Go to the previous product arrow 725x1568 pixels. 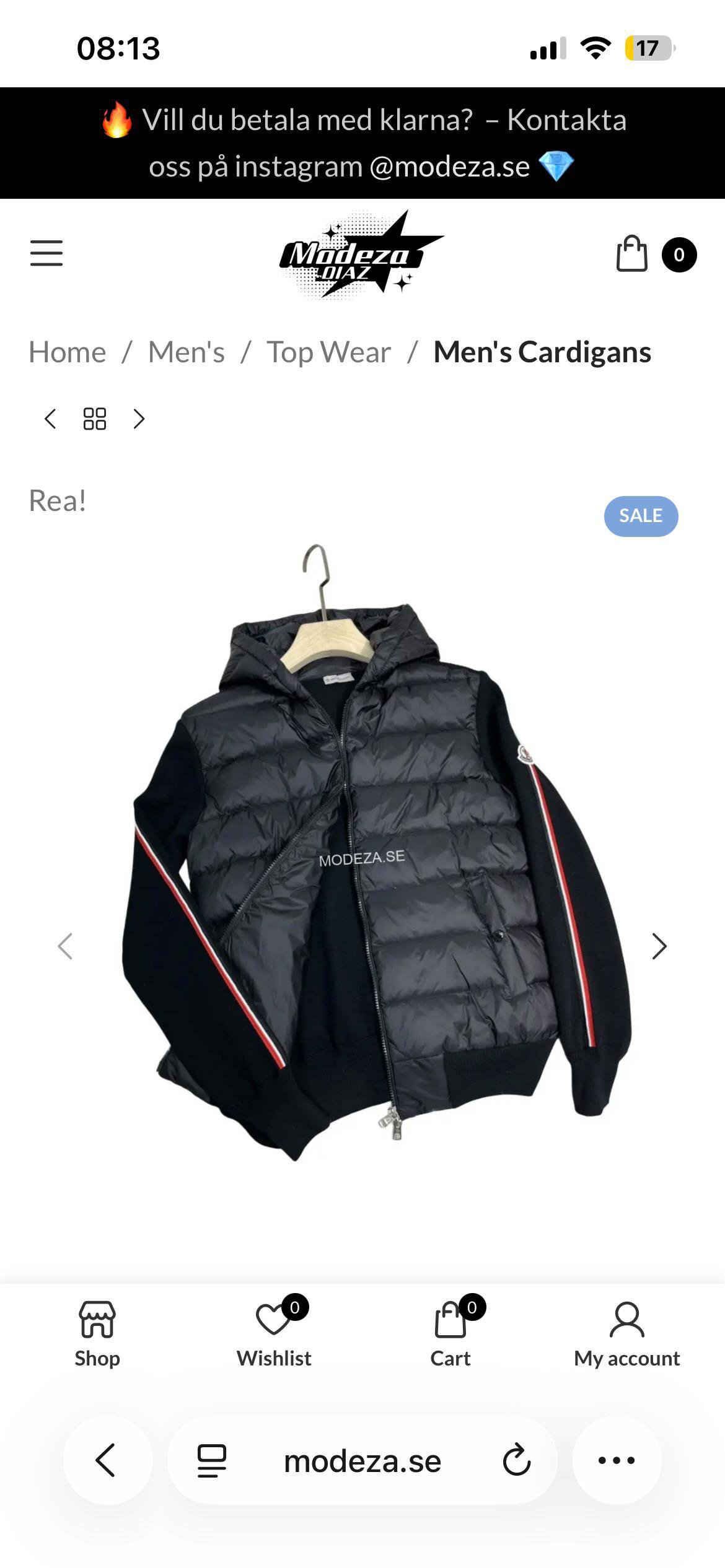pyautogui.click(x=51, y=419)
